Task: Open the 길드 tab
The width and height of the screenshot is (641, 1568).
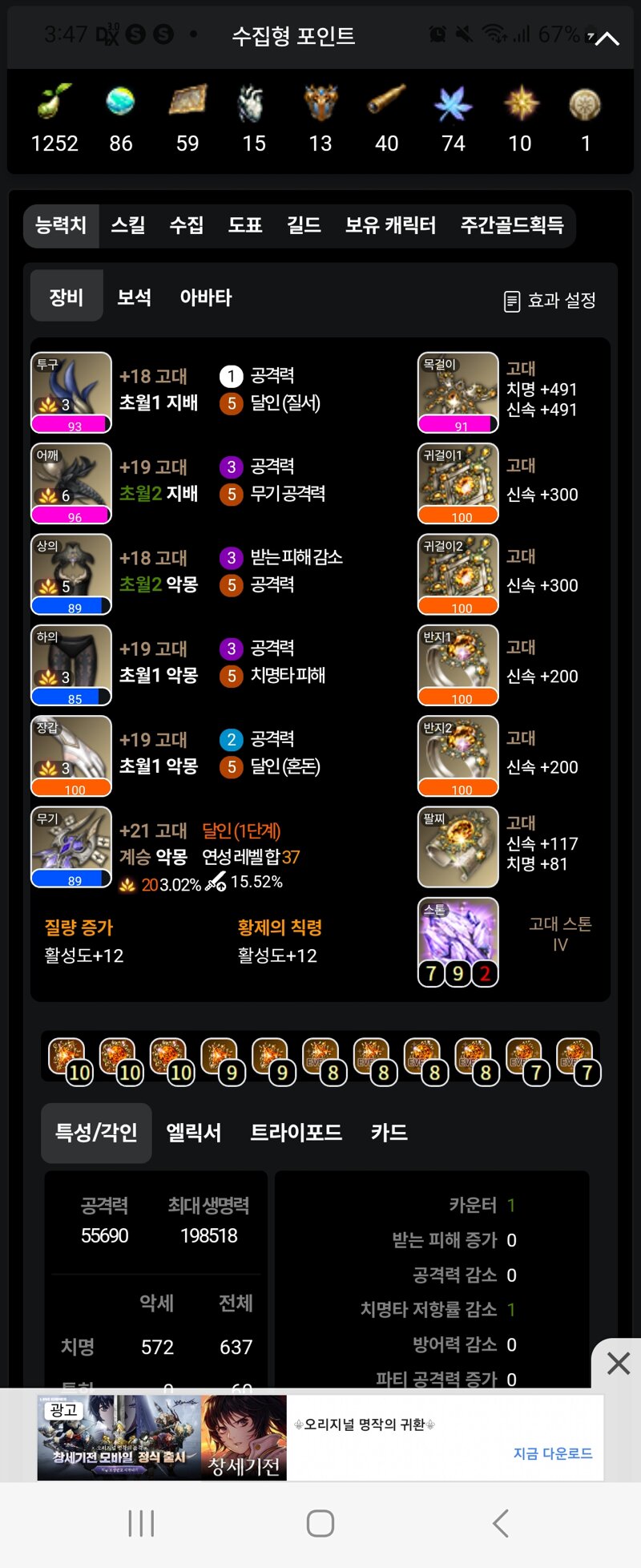Action: [304, 225]
